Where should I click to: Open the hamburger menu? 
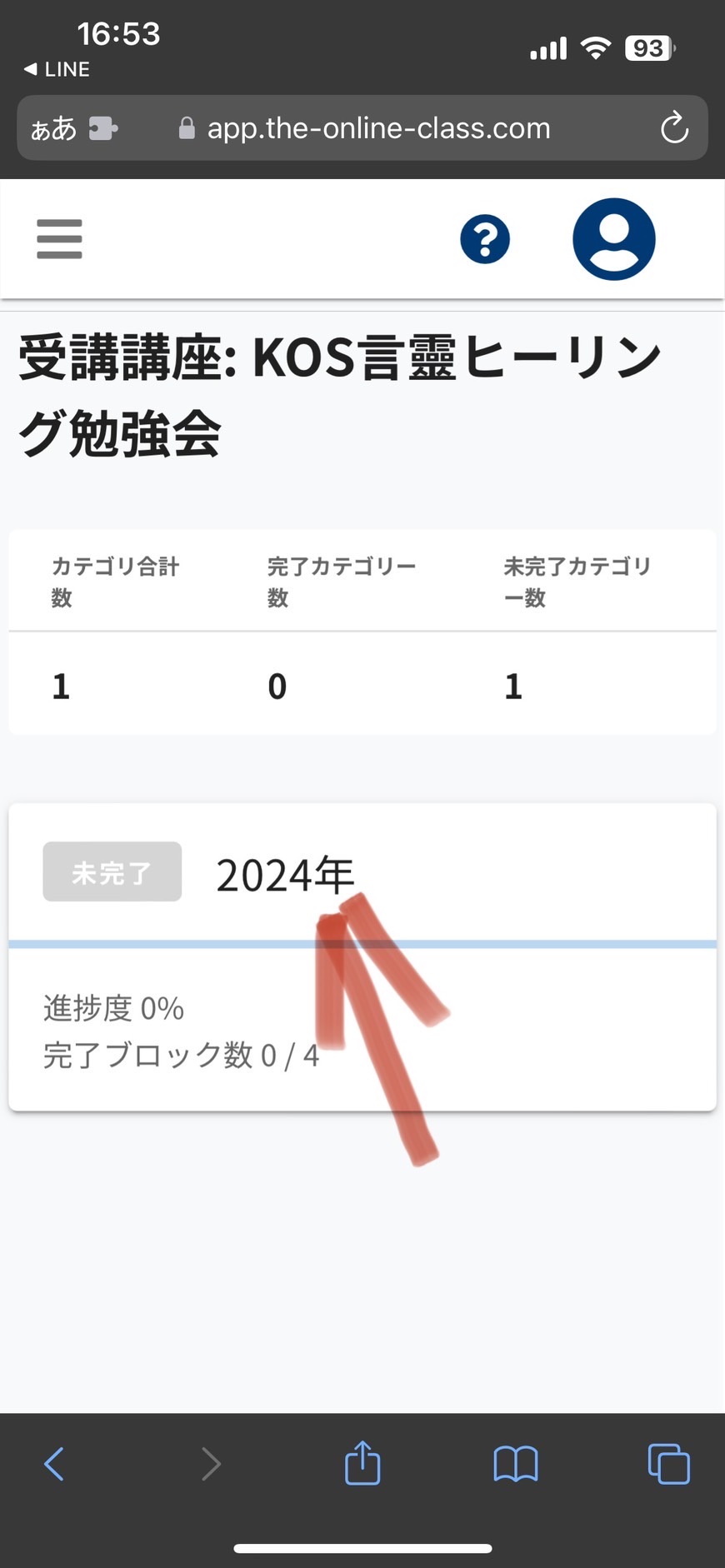pyautogui.click(x=59, y=239)
